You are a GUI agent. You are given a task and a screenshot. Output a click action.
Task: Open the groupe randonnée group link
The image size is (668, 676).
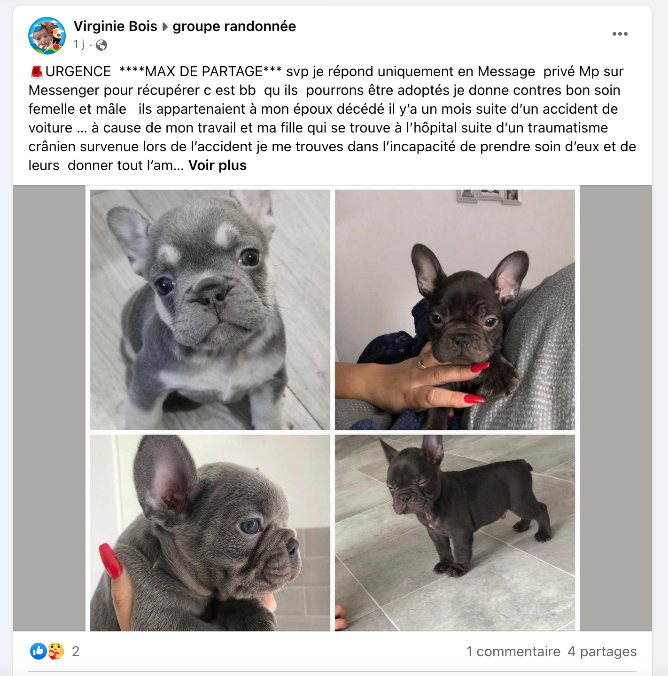tap(234, 26)
